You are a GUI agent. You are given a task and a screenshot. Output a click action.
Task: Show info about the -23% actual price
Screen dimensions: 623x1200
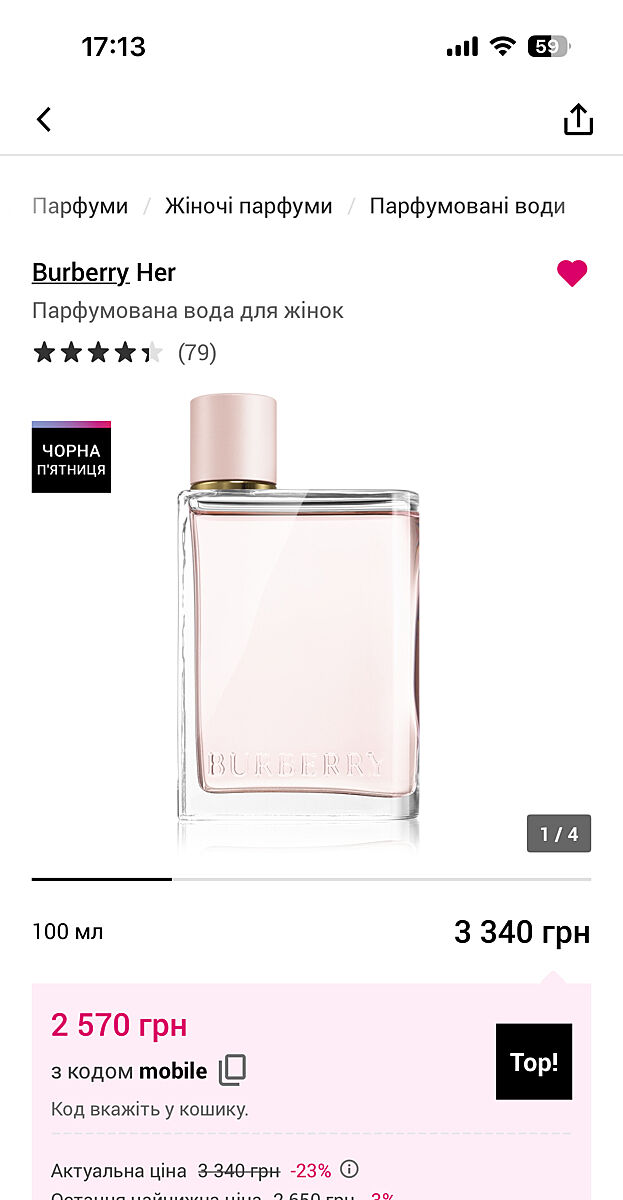tap(349, 1169)
